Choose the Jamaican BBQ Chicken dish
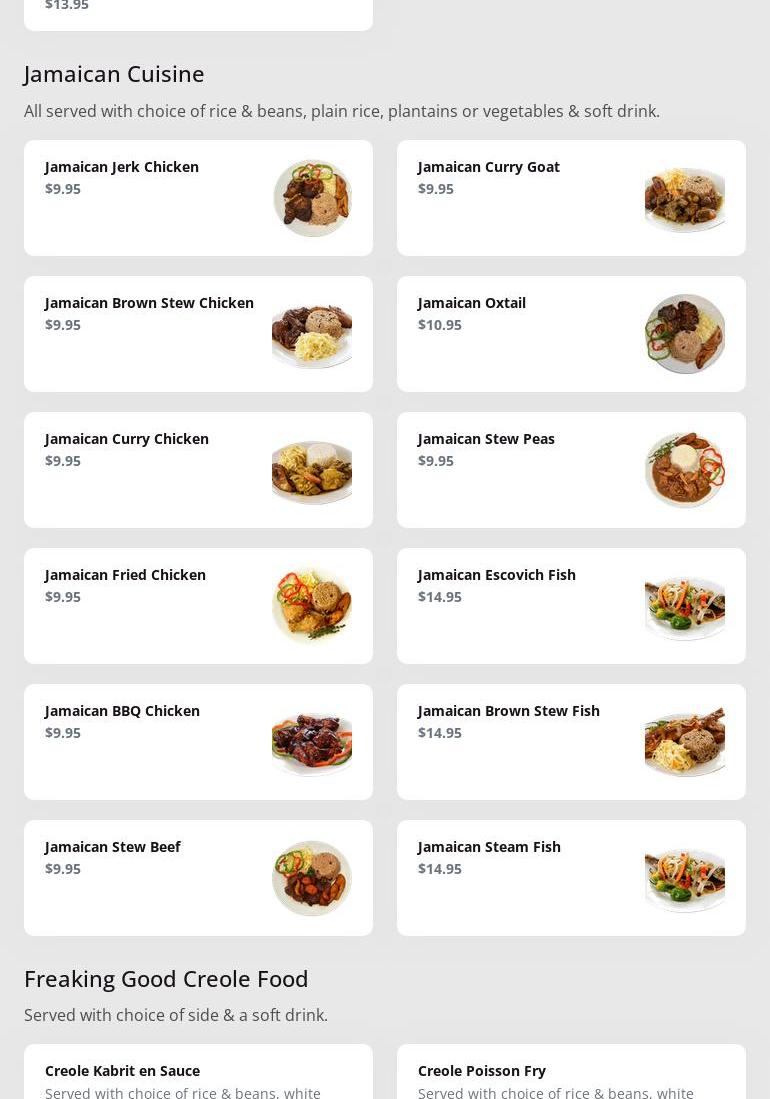The height and width of the screenshot is (1099, 770). [198, 742]
